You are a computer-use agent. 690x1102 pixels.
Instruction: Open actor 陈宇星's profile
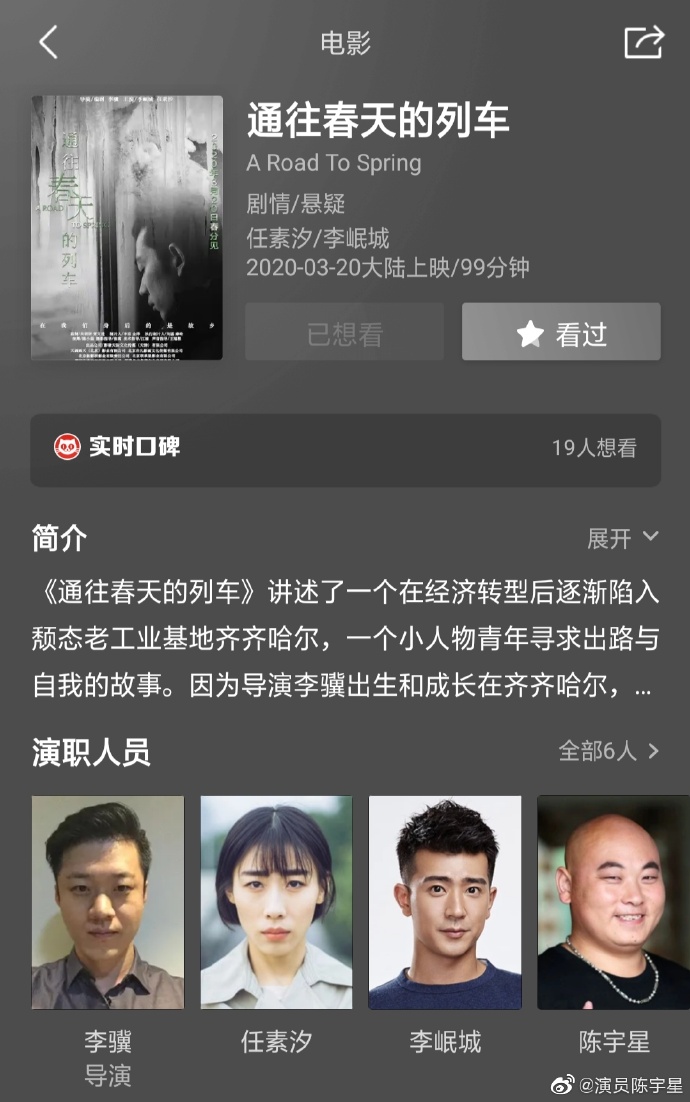pos(613,902)
